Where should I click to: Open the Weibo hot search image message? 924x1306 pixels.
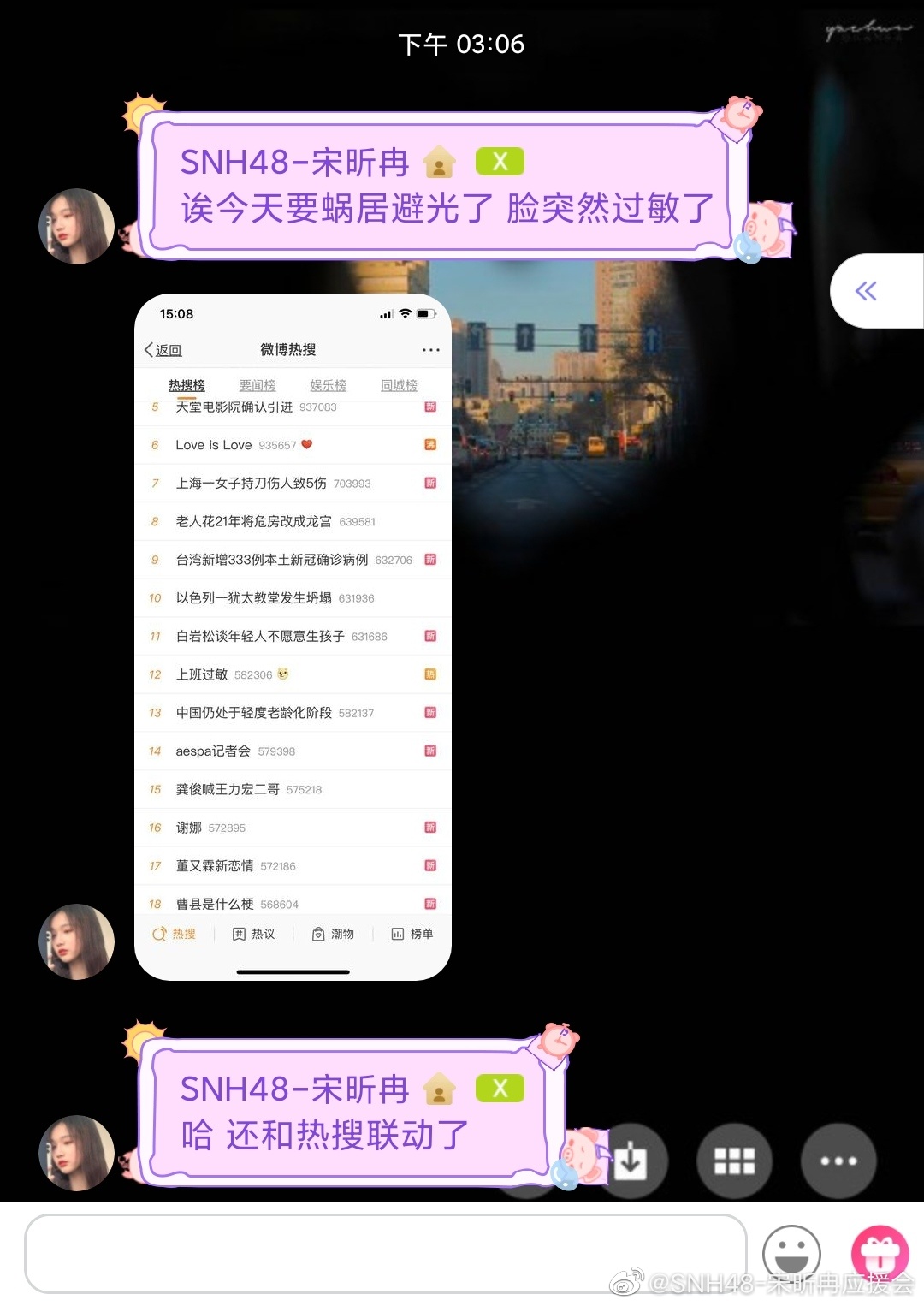[x=293, y=637]
